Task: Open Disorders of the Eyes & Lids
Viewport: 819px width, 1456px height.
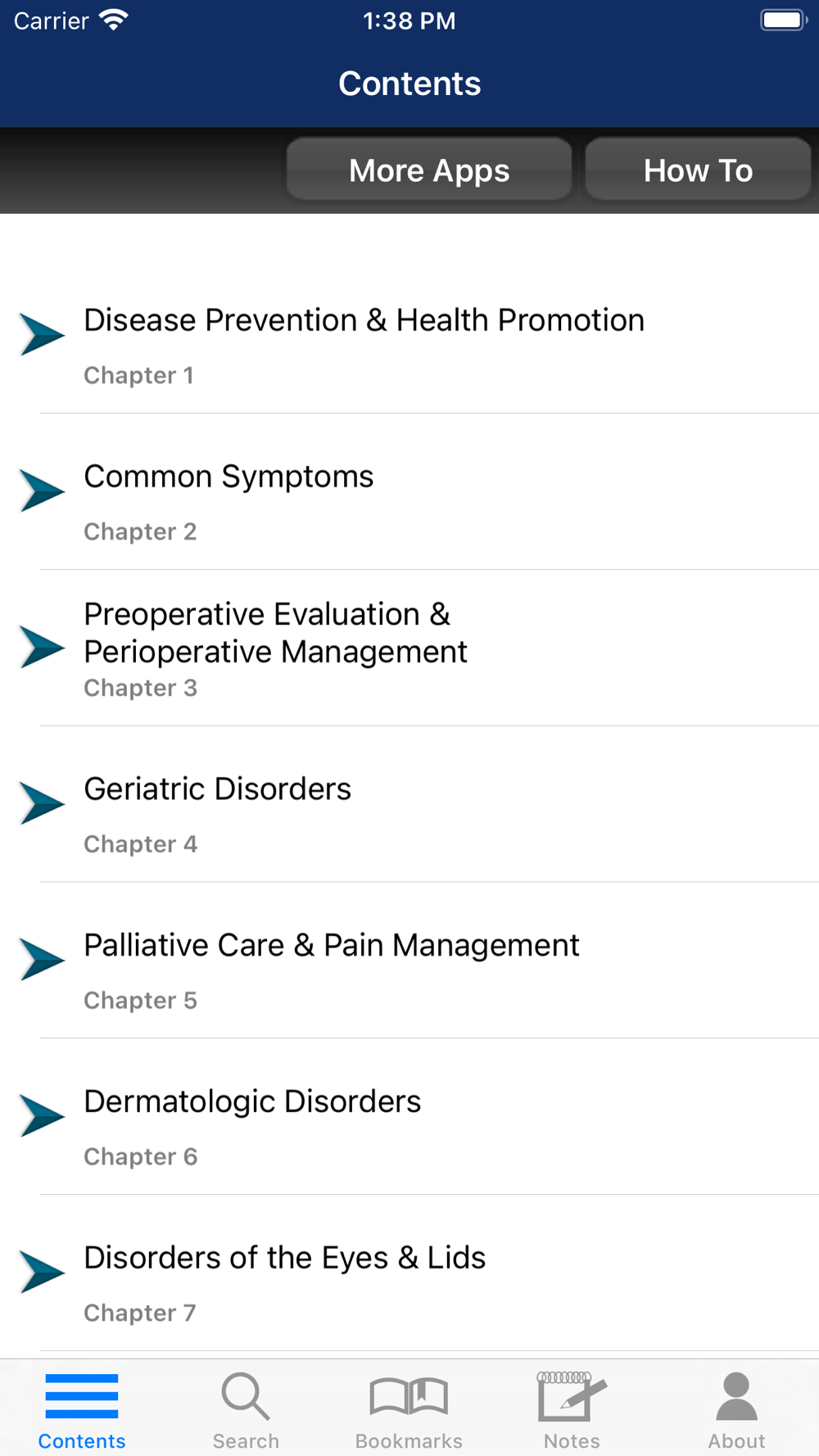Action: coord(409,1273)
